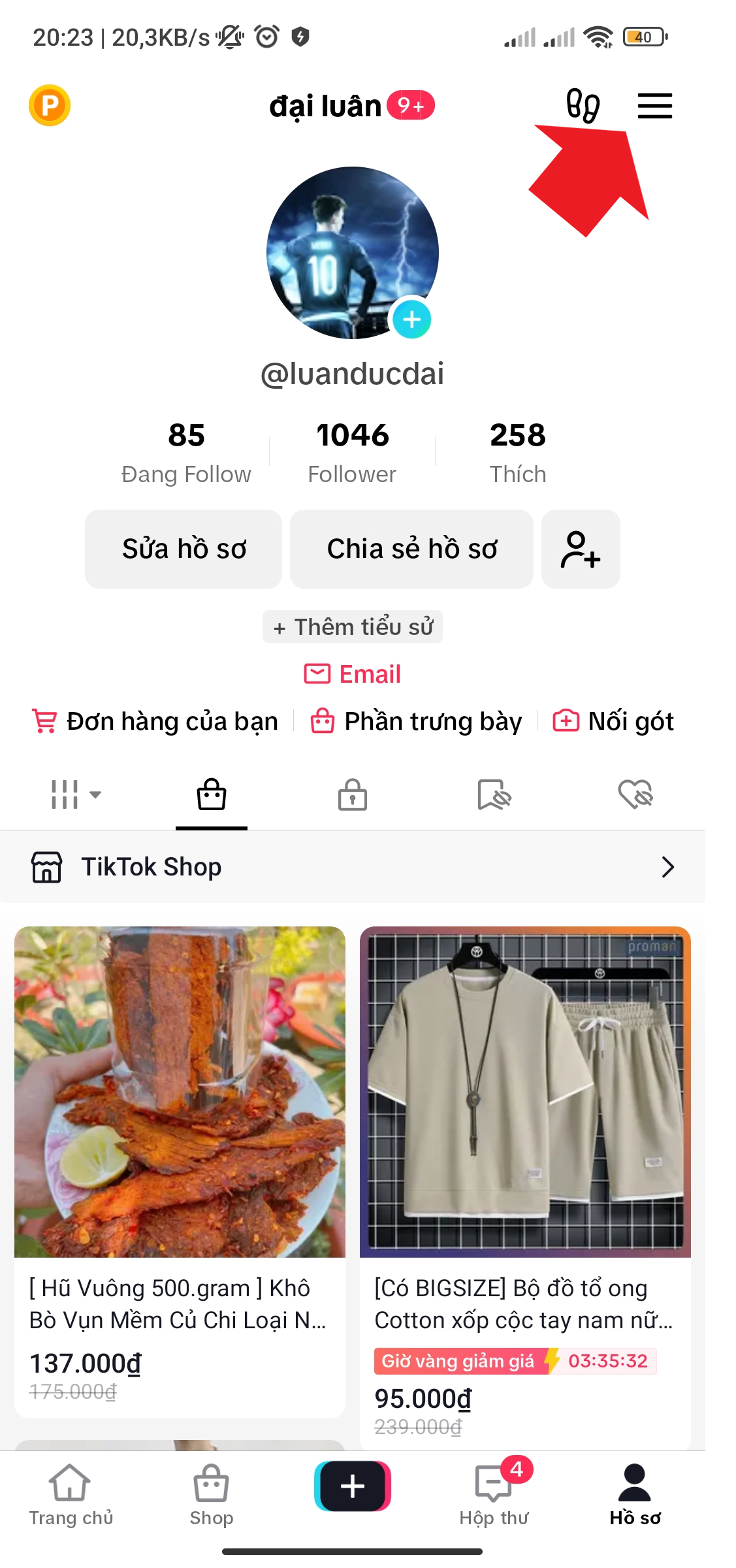736x1568 pixels.
Task: Open the footprints profile views icon
Action: [583, 106]
